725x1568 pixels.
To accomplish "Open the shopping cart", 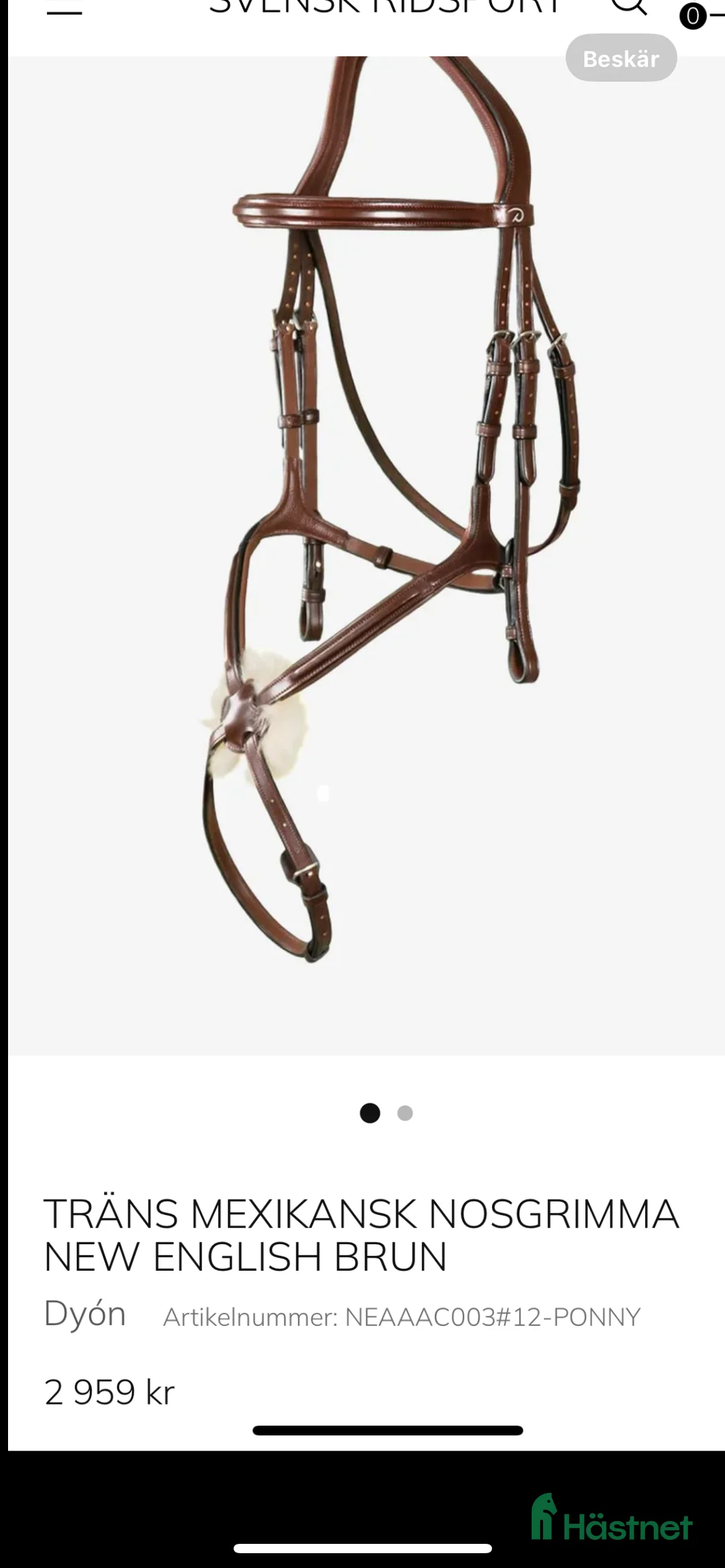I will (x=695, y=15).
